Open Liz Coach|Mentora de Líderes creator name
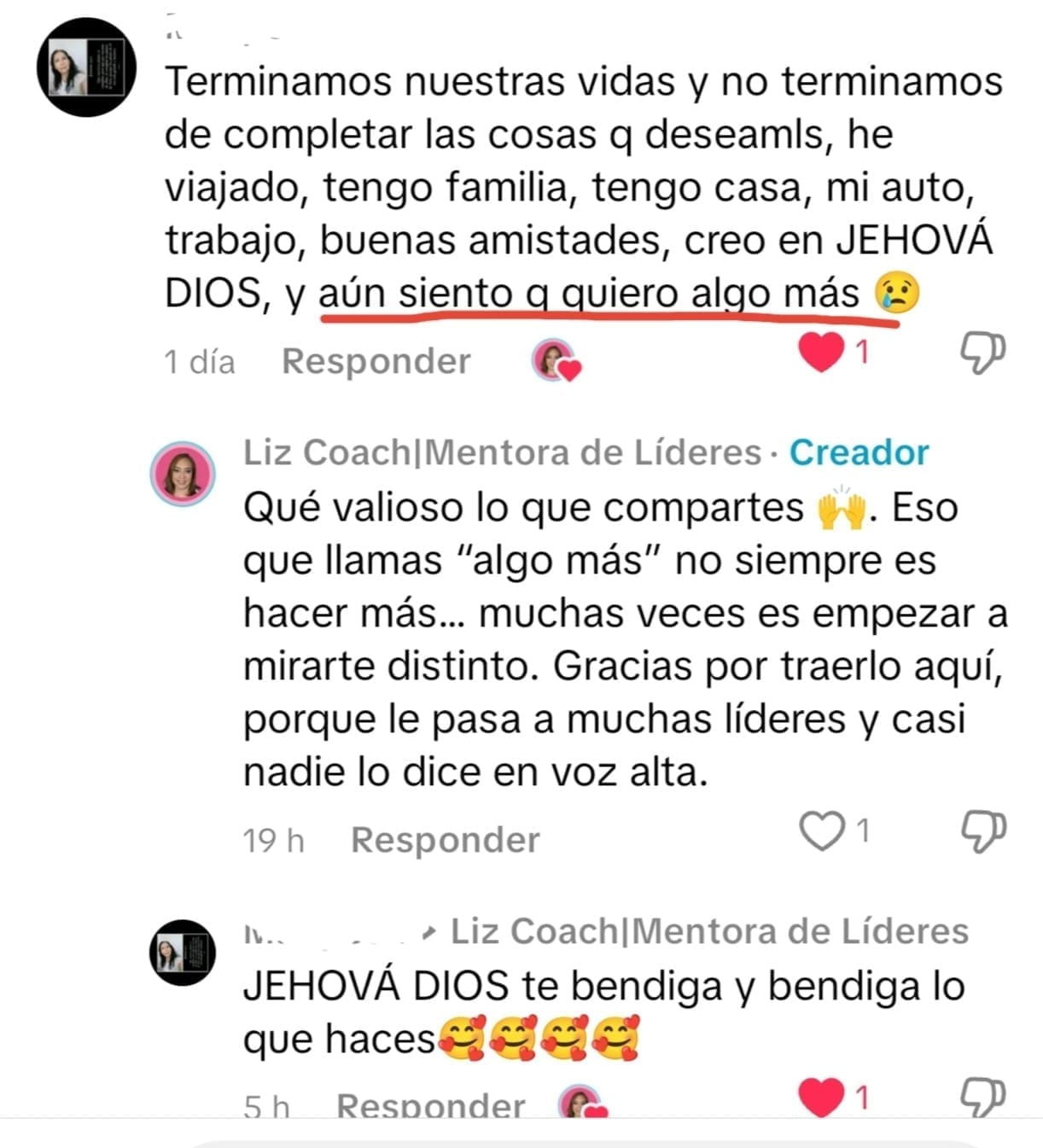The width and height of the screenshot is (1043, 1148). click(502, 452)
